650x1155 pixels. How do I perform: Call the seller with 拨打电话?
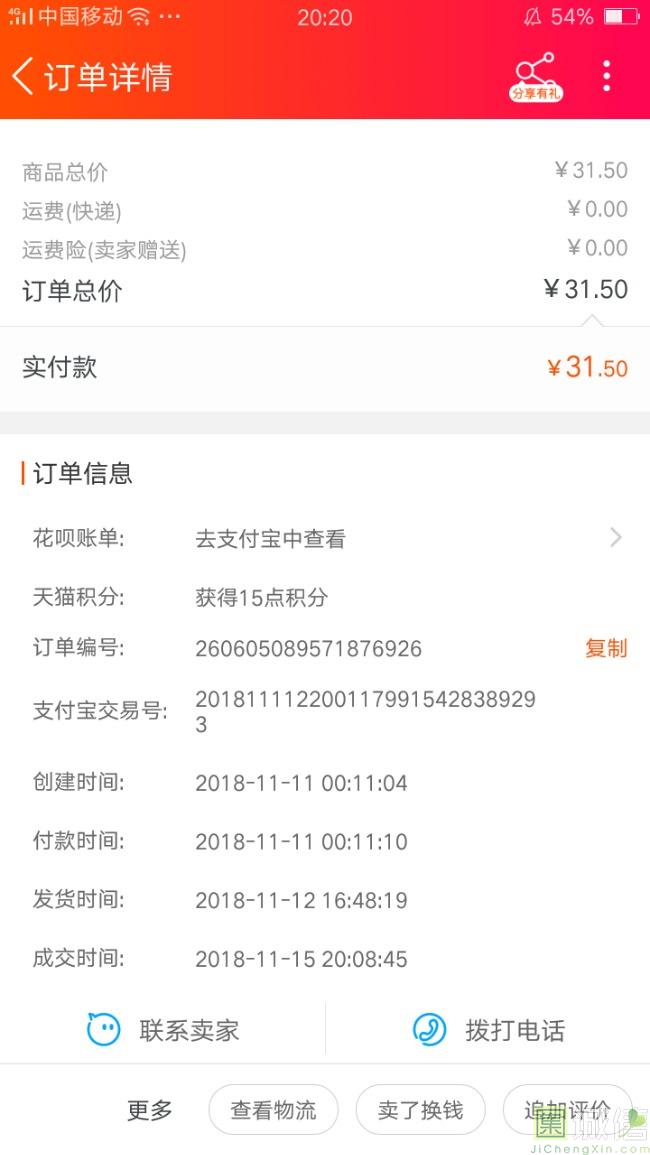click(489, 1030)
